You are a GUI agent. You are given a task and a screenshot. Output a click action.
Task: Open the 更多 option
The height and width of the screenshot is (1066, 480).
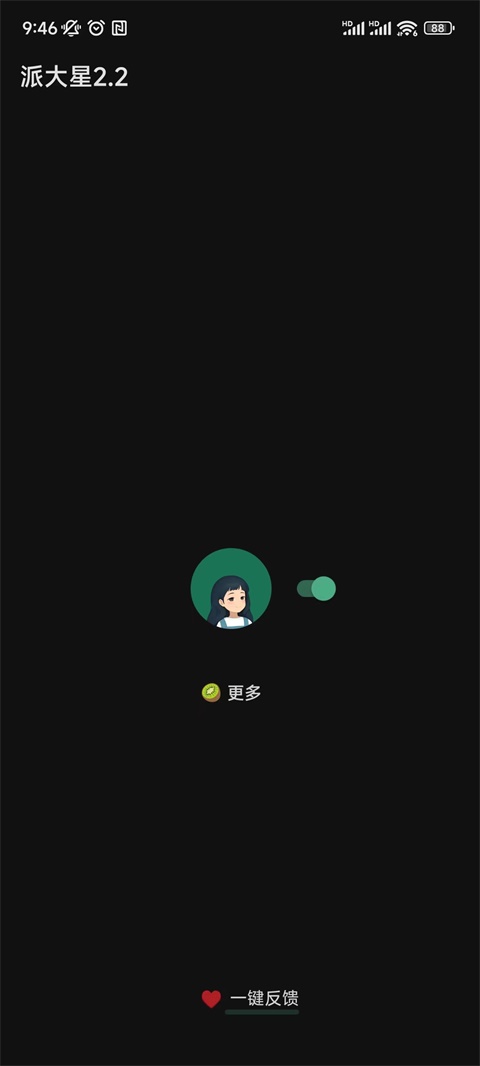point(231,693)
